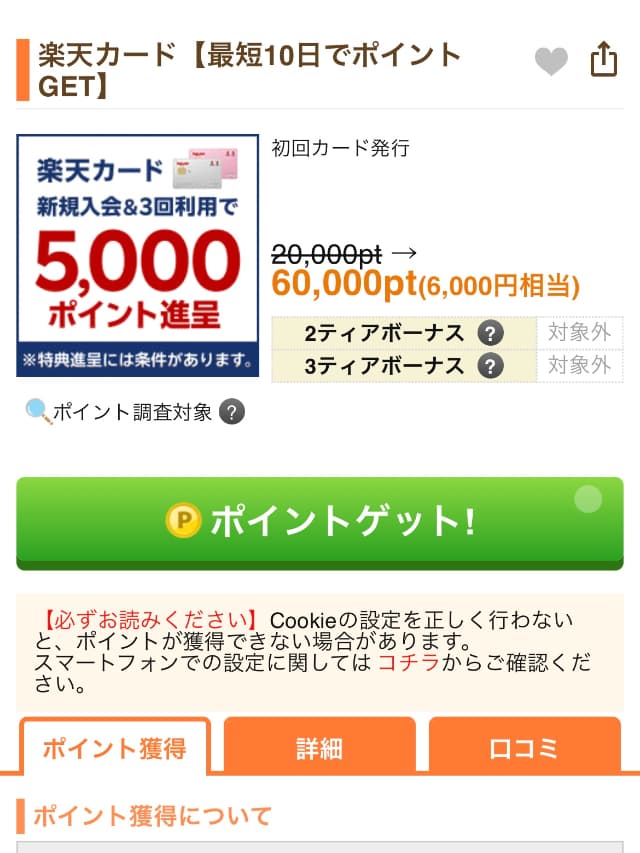640x853 pixels.
Task: Select the ポイント獲得 tab
Action: (x=114, y=749)
